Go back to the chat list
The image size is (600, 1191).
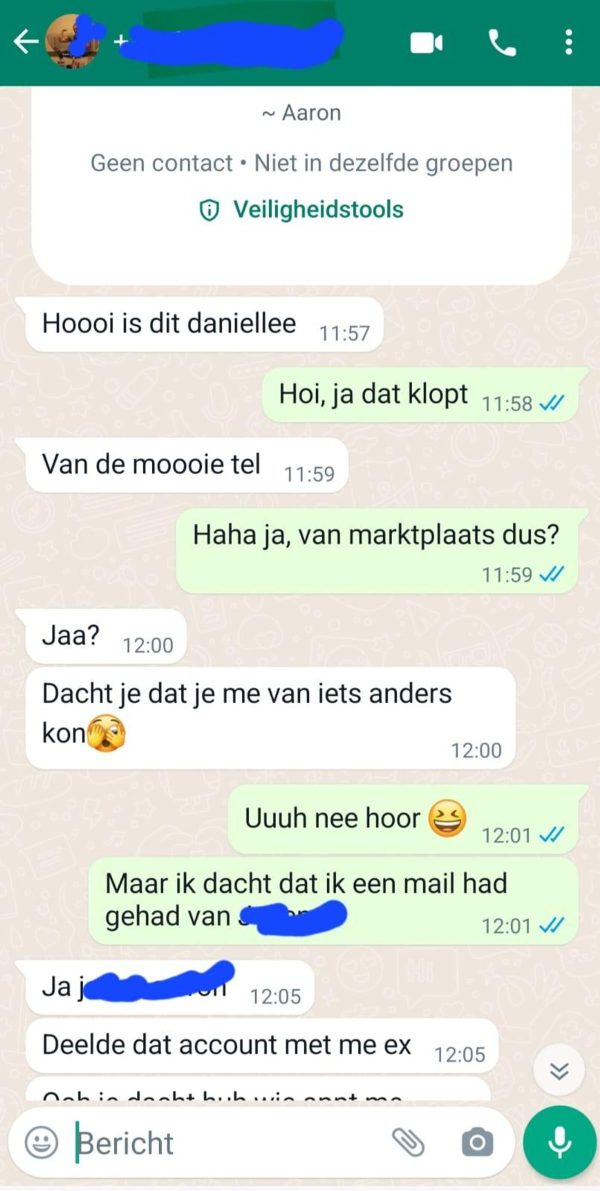[25, 41]
